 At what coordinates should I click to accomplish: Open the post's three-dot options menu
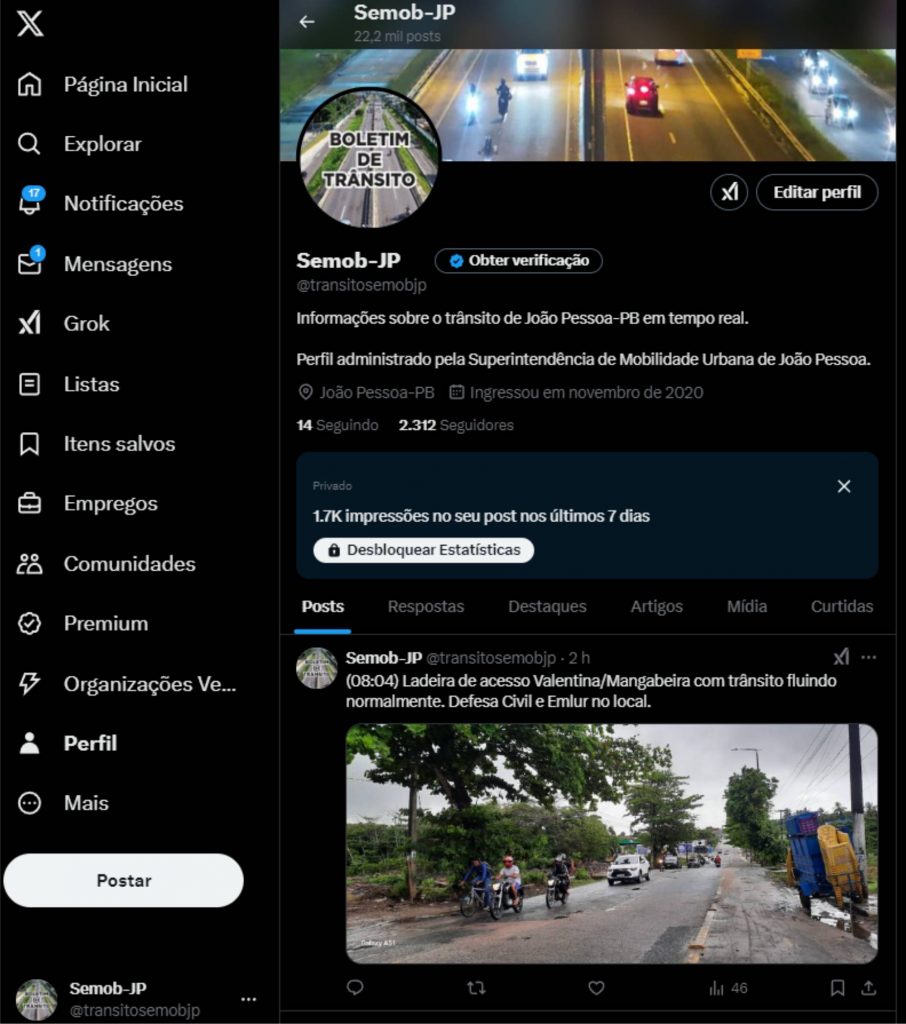(868, 657)
